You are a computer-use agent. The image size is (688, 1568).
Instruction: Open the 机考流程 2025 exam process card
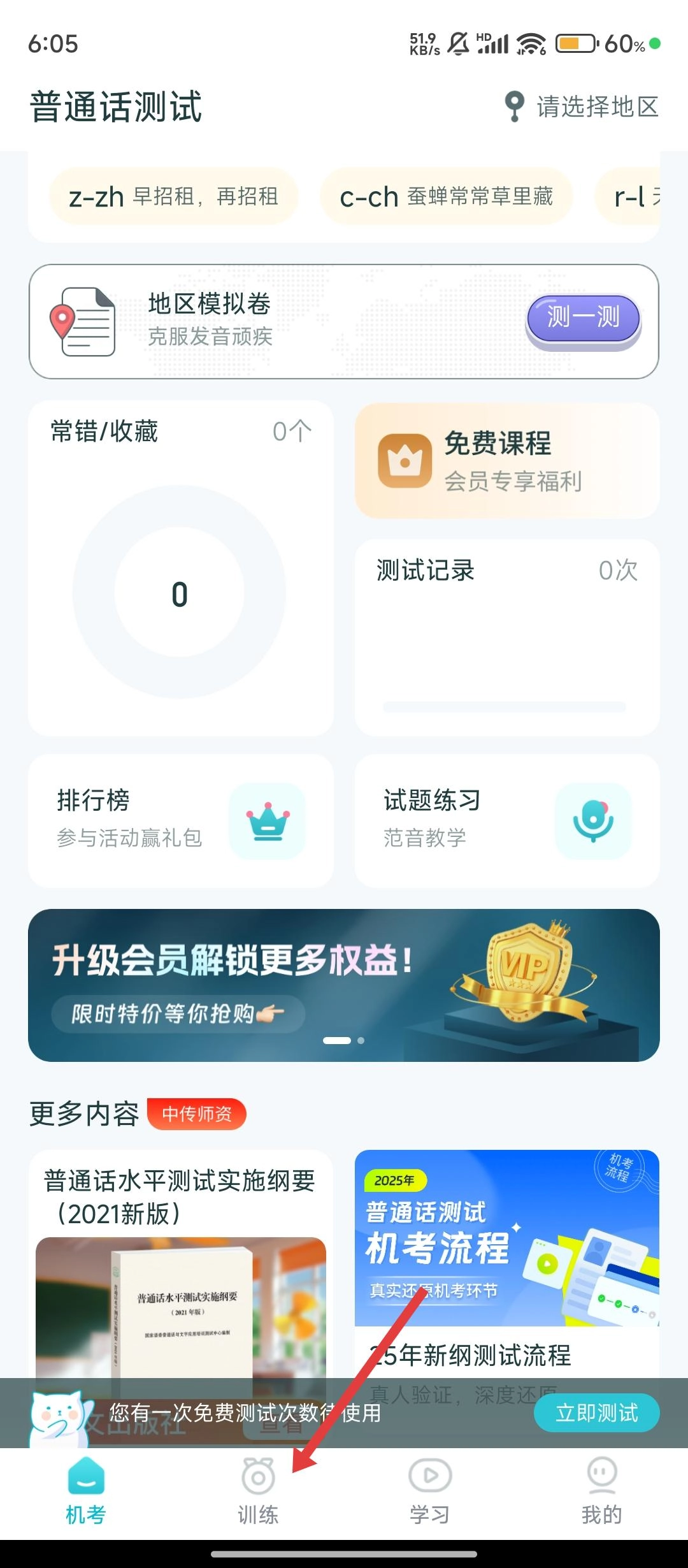(506, 1249)
